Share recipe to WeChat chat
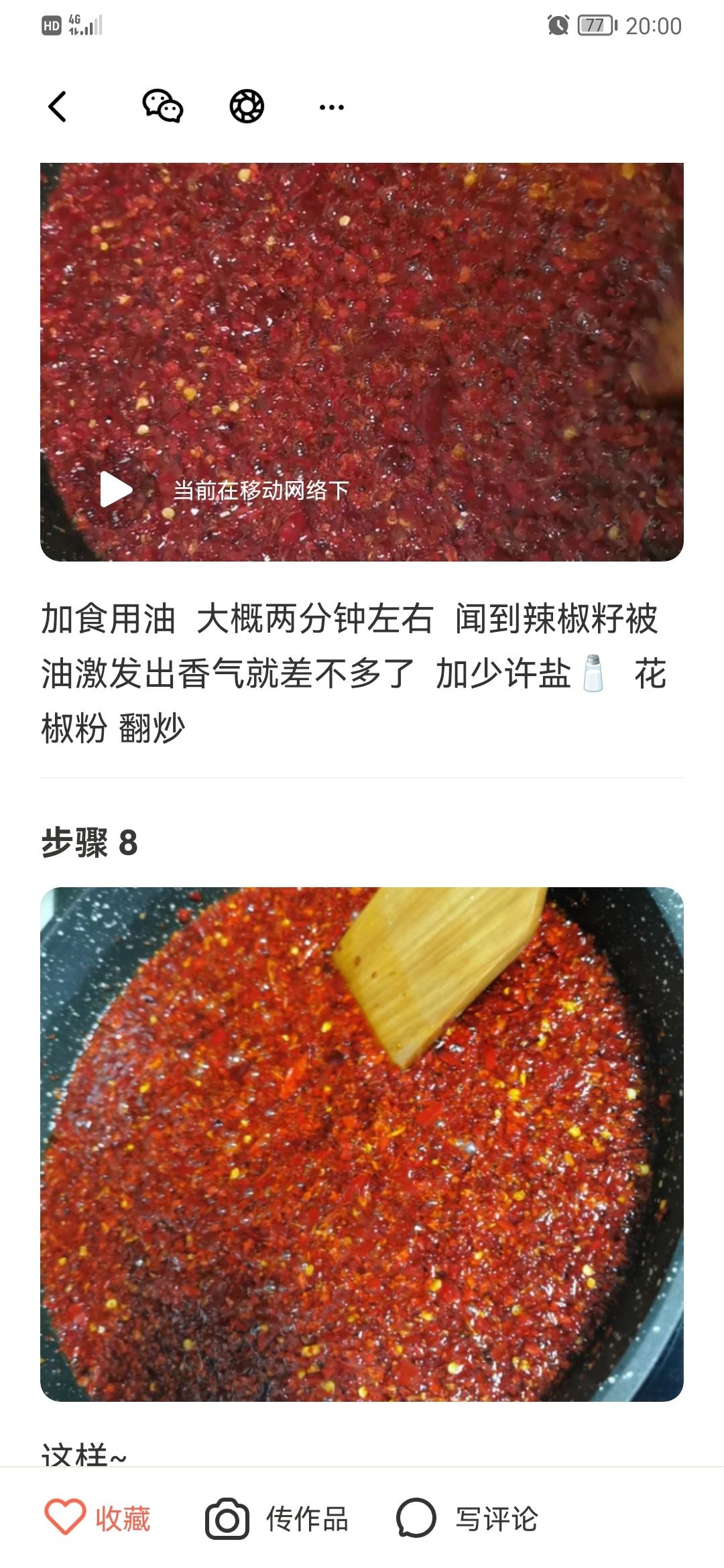 click(x=162, y=107)
